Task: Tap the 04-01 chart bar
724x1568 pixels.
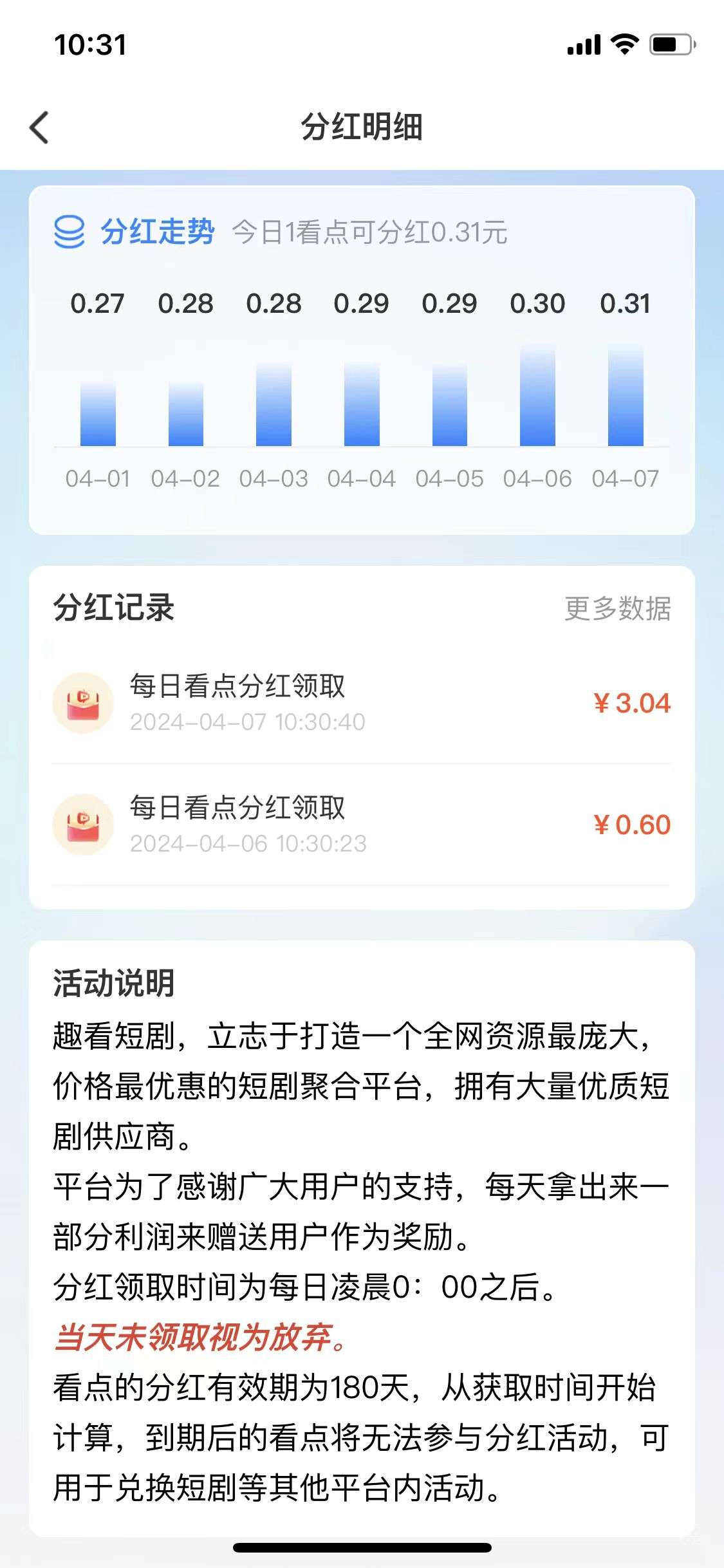Action: [97, 413]
